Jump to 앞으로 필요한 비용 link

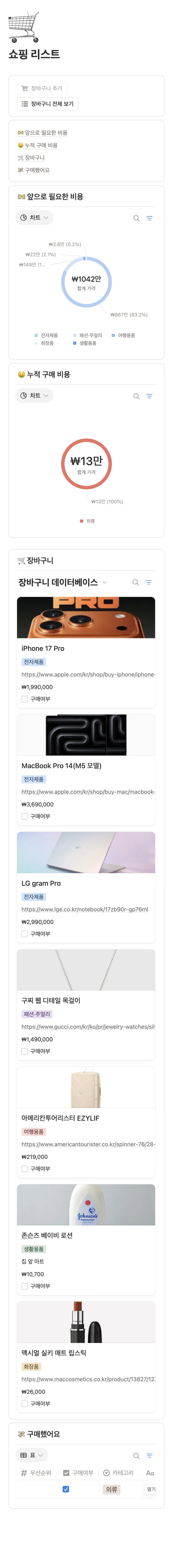43,133
